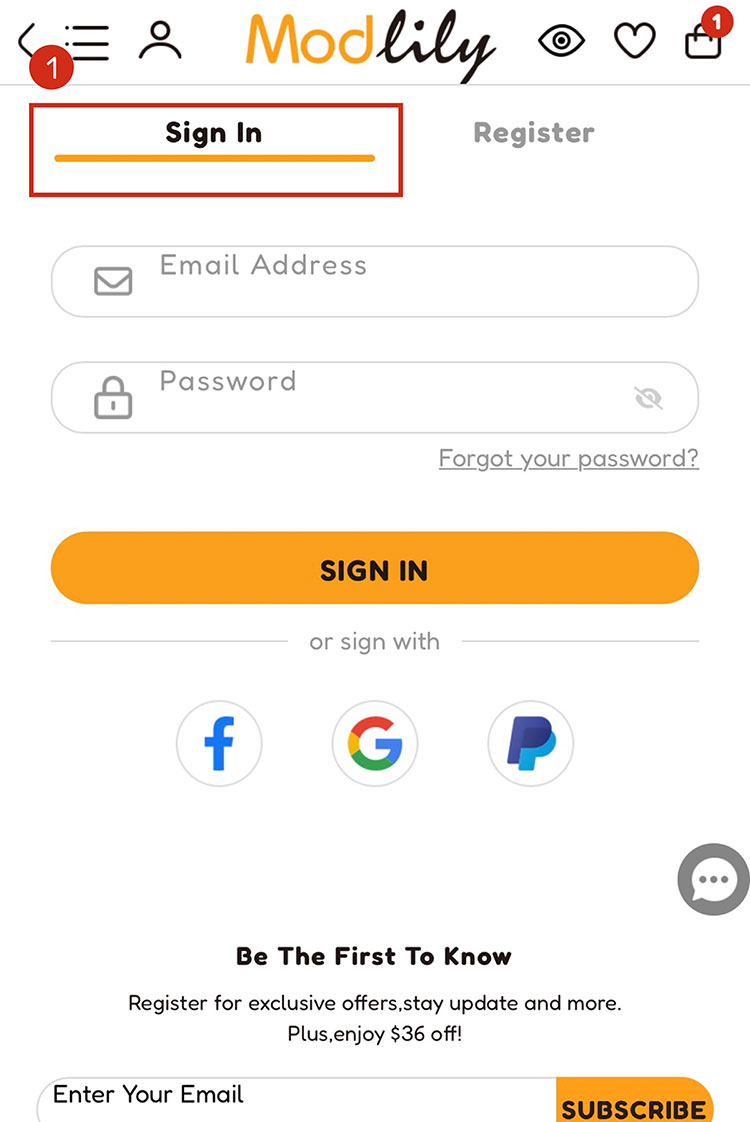Open the wishlist heart
Image resolution: width=750 pixels, height=1122 pixels.
(634, 41)
